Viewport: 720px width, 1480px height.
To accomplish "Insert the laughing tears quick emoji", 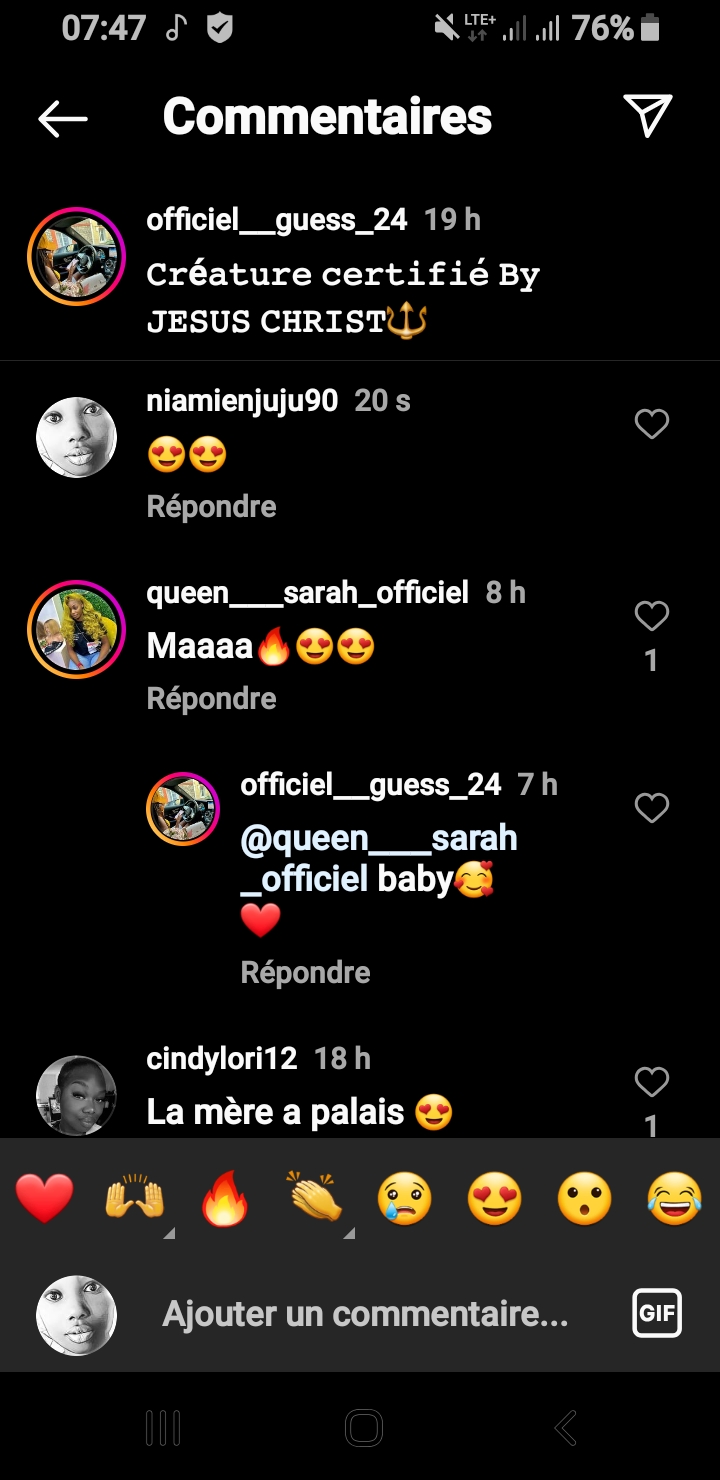I will (674, 1200).
